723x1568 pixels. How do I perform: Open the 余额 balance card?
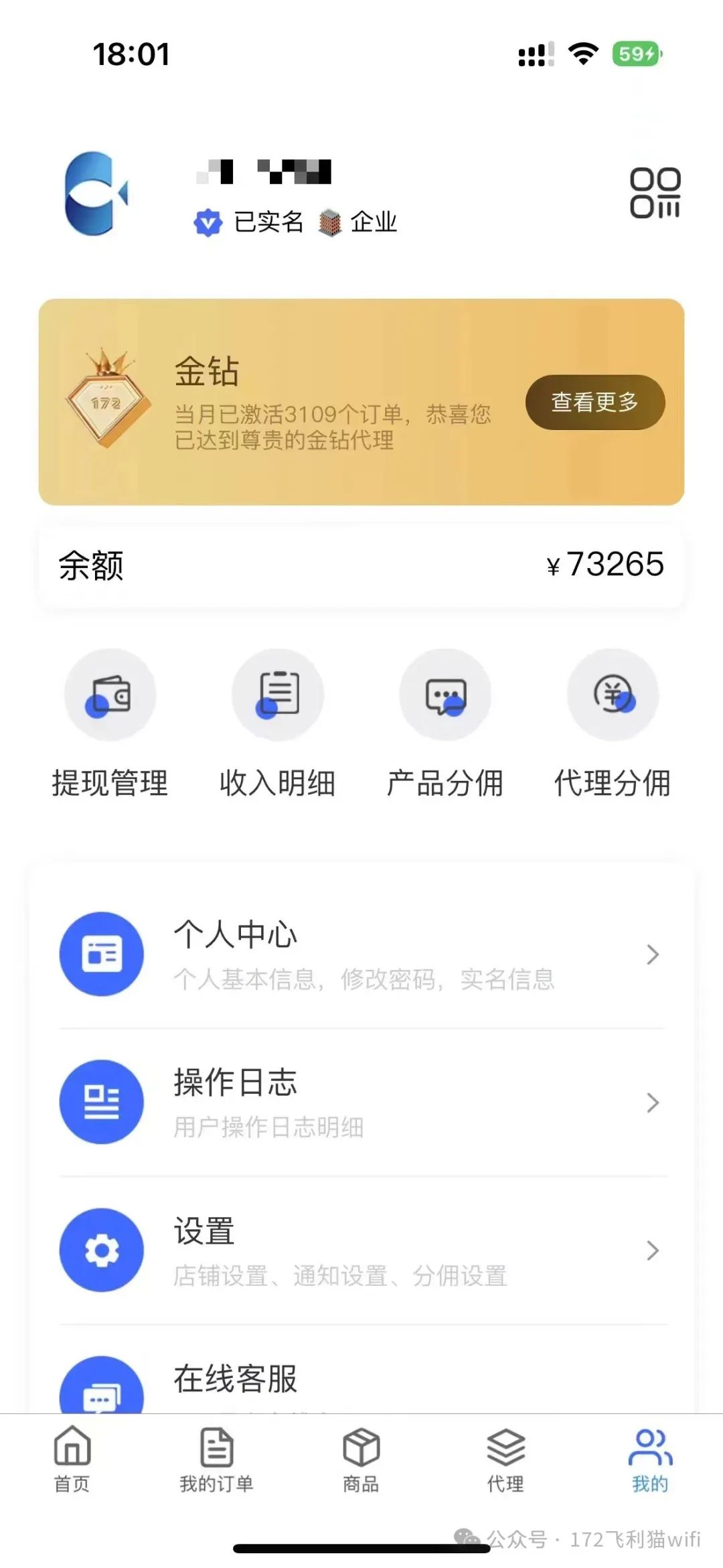(361, 565)
